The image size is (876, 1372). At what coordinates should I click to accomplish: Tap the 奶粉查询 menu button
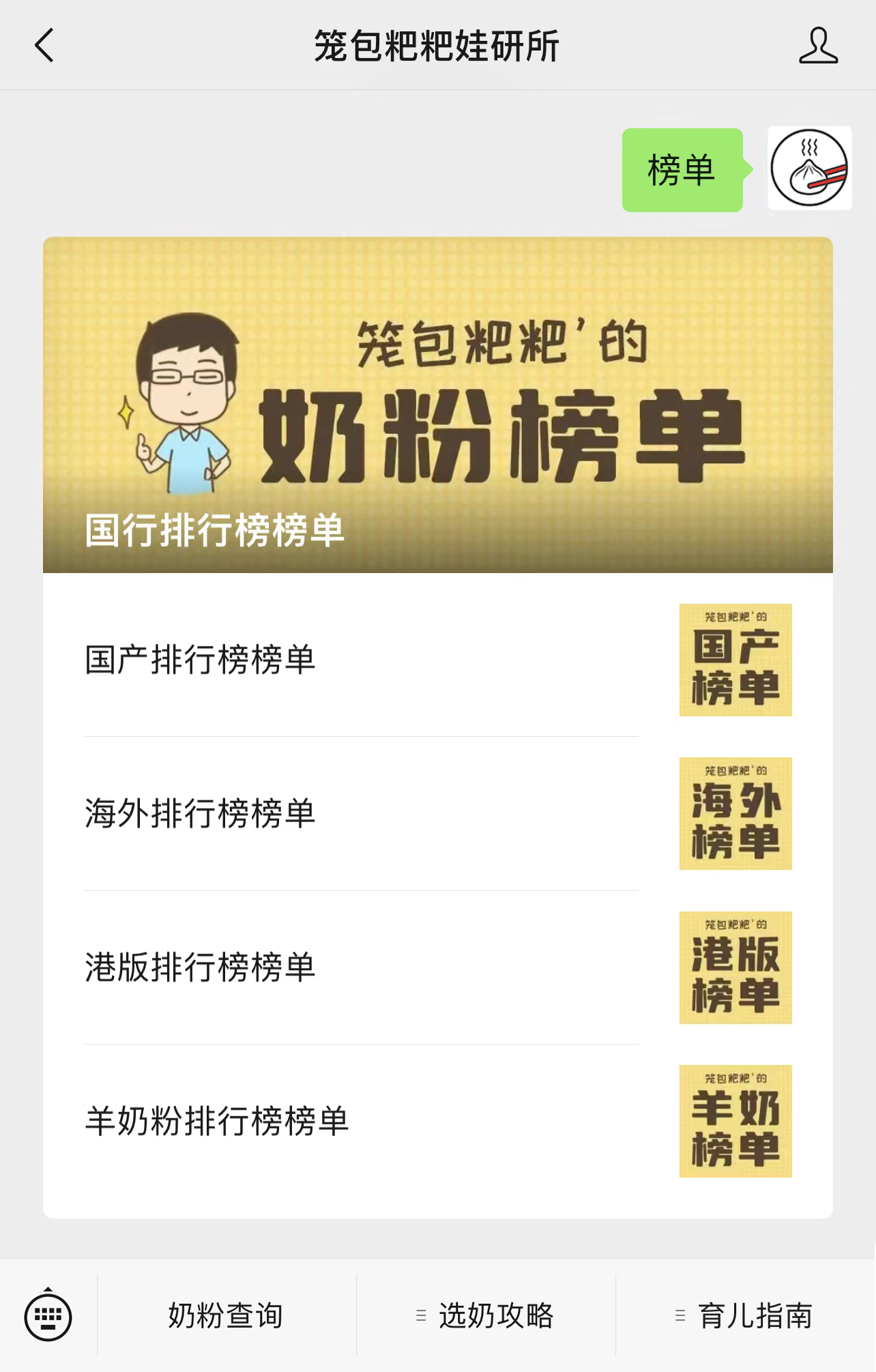[226, 1315]
